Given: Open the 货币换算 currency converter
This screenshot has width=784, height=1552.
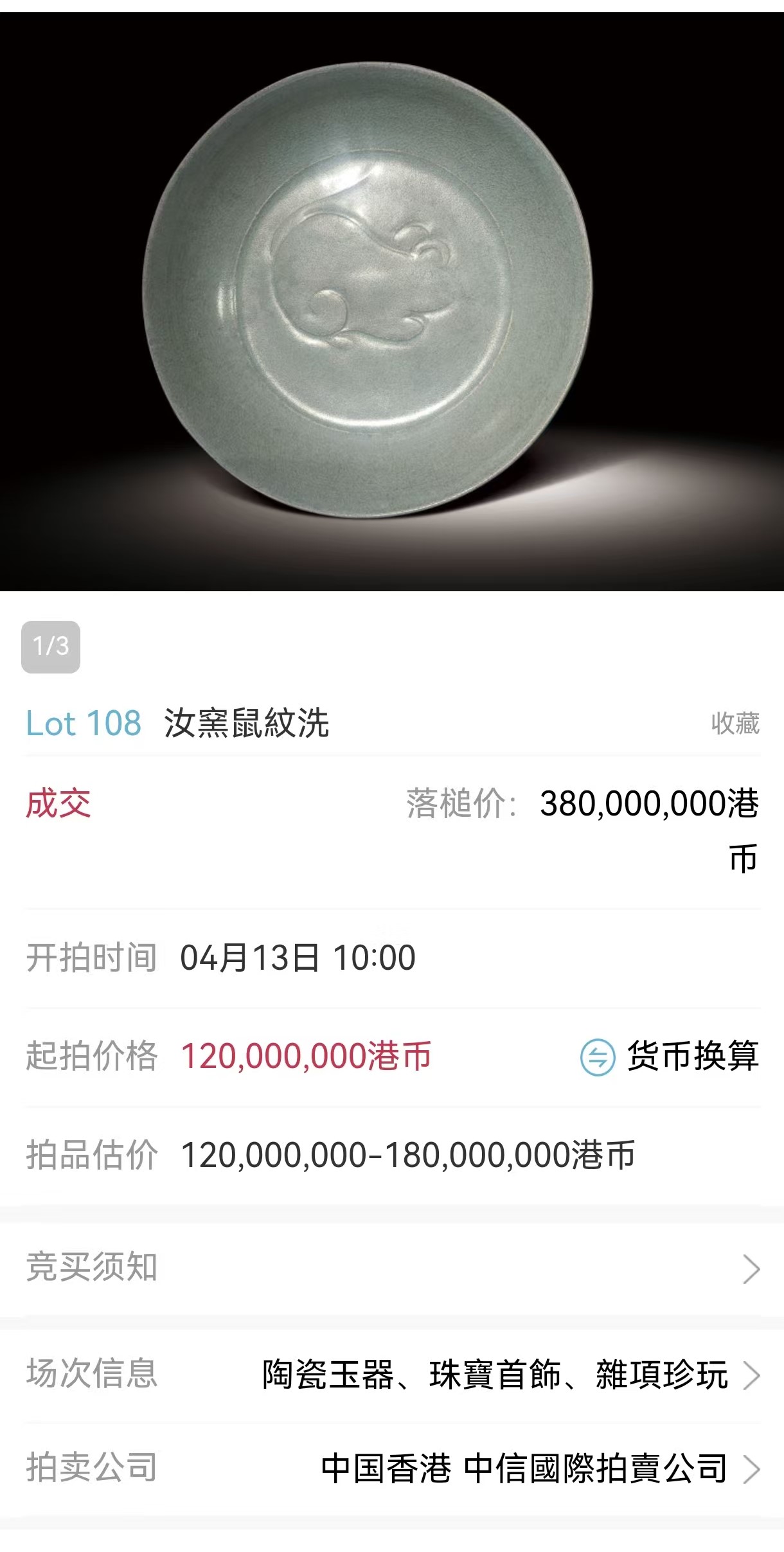Looking at the screenshot, I should [670, 1057].
